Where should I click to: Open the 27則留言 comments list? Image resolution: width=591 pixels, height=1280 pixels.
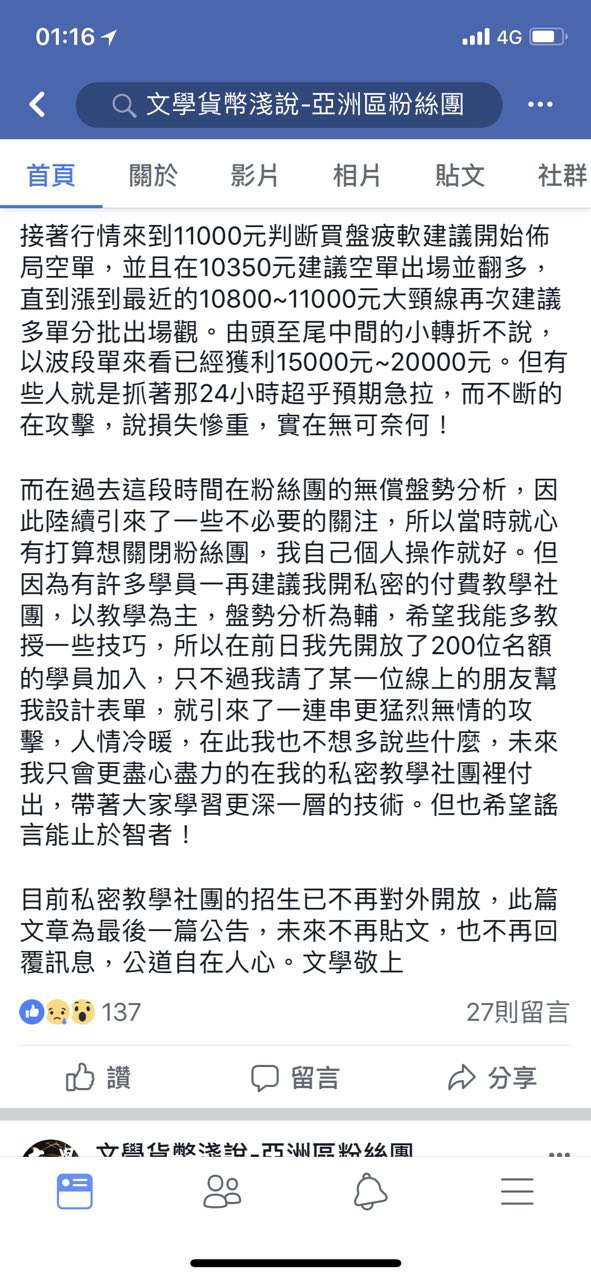(518, 1012)
